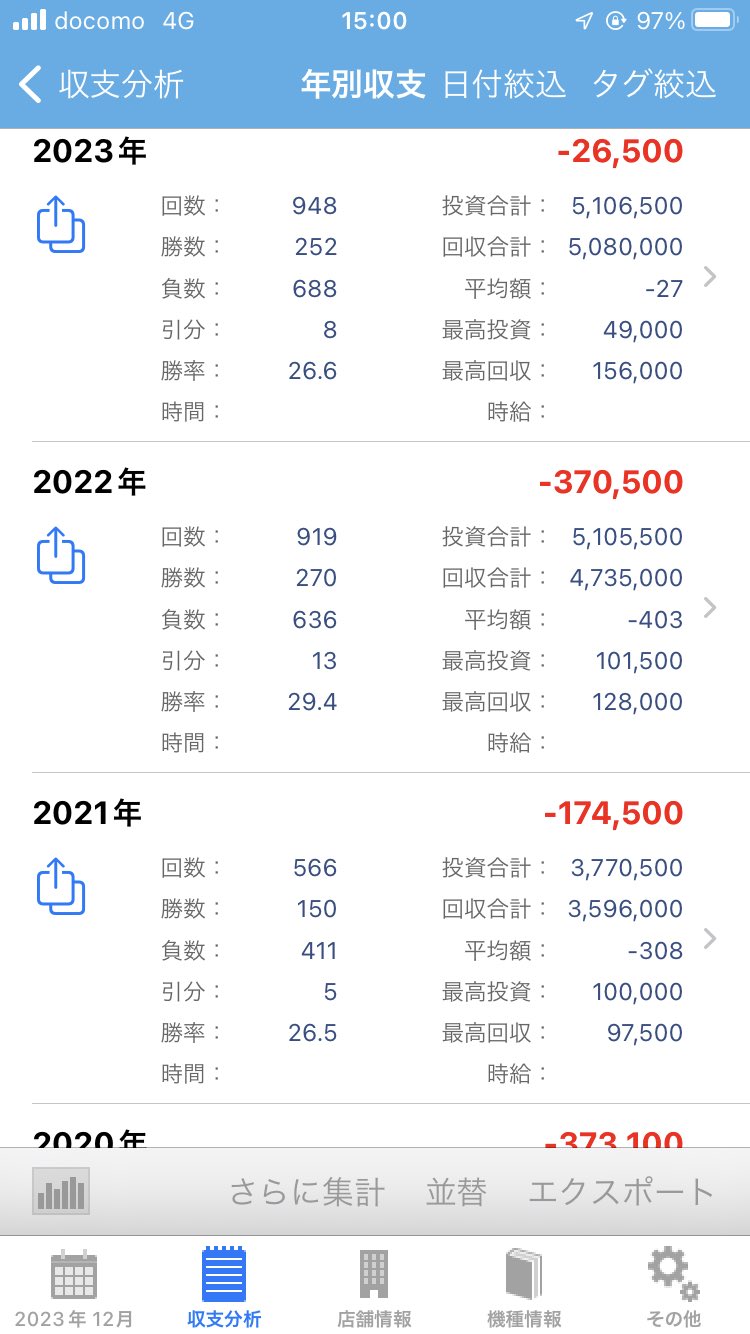Open the 店舗情報 tab

coord(374,1288)
